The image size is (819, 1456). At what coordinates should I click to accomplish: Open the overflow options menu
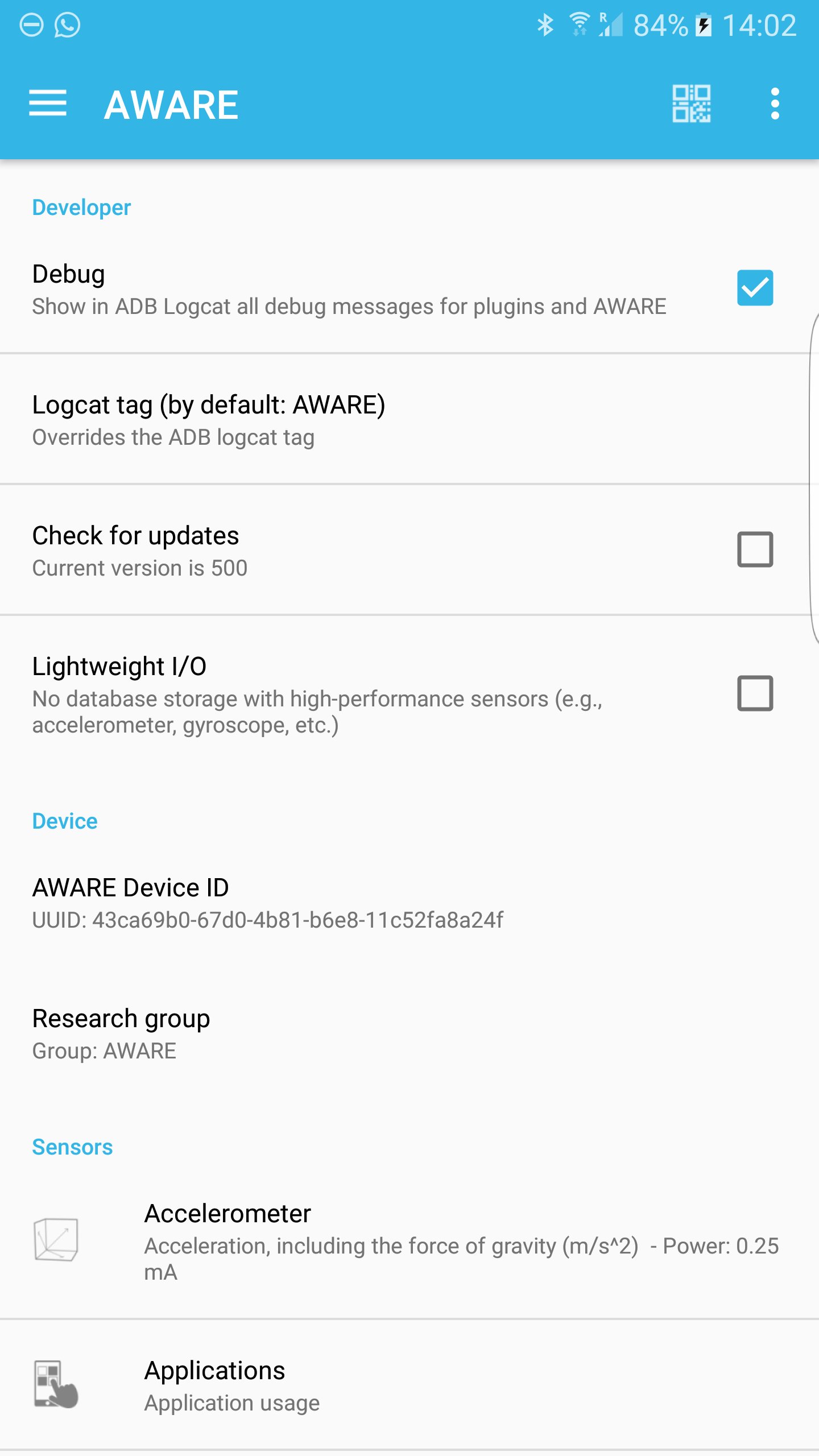coord(775,104)
